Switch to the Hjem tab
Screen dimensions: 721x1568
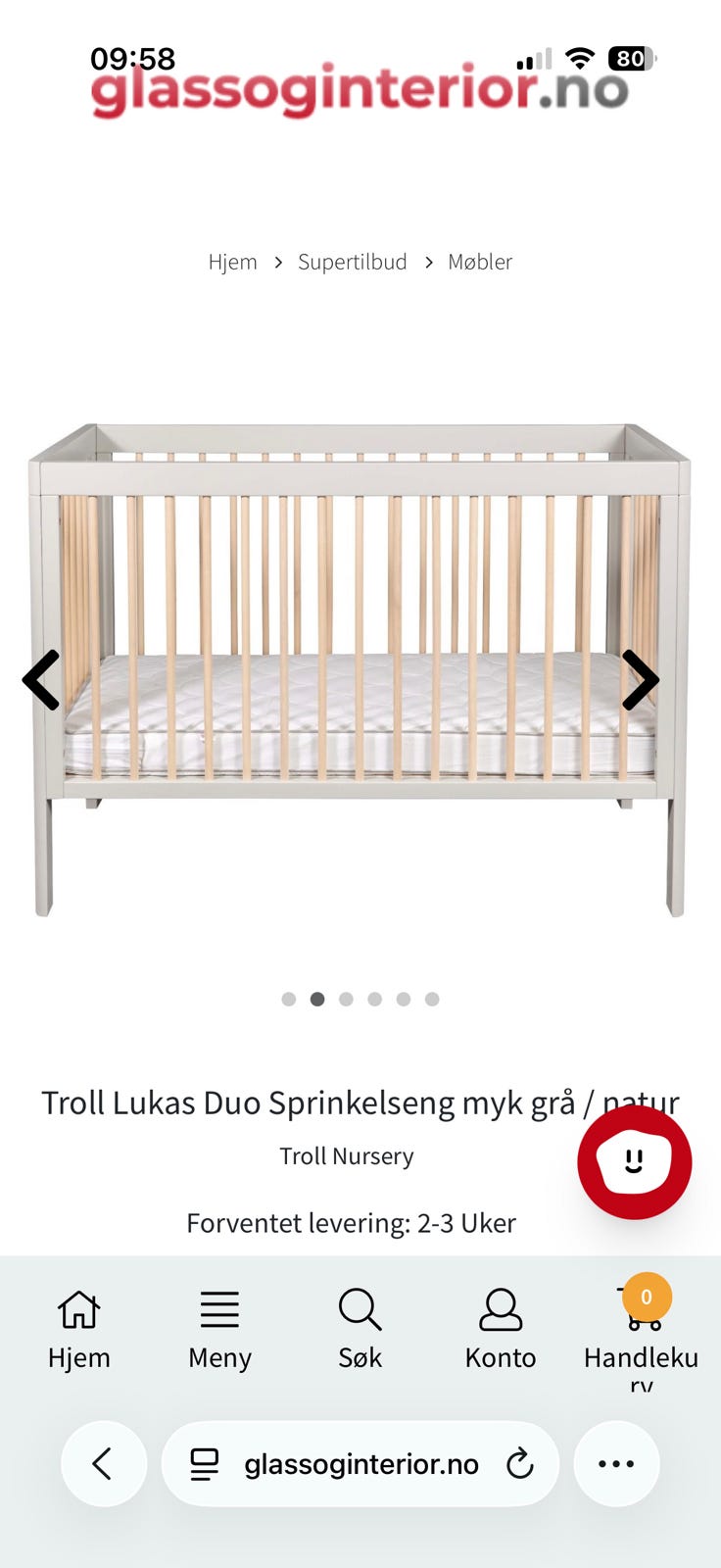[79, 1329]
